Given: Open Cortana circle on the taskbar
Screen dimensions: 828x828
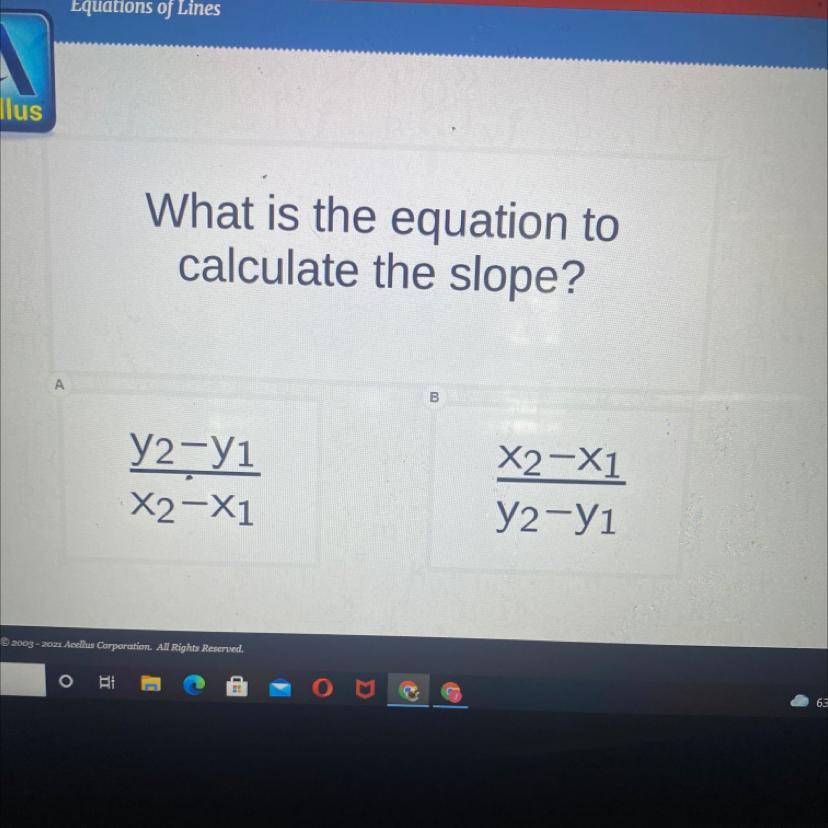Looking at the screenshot, I should point(66,682).
